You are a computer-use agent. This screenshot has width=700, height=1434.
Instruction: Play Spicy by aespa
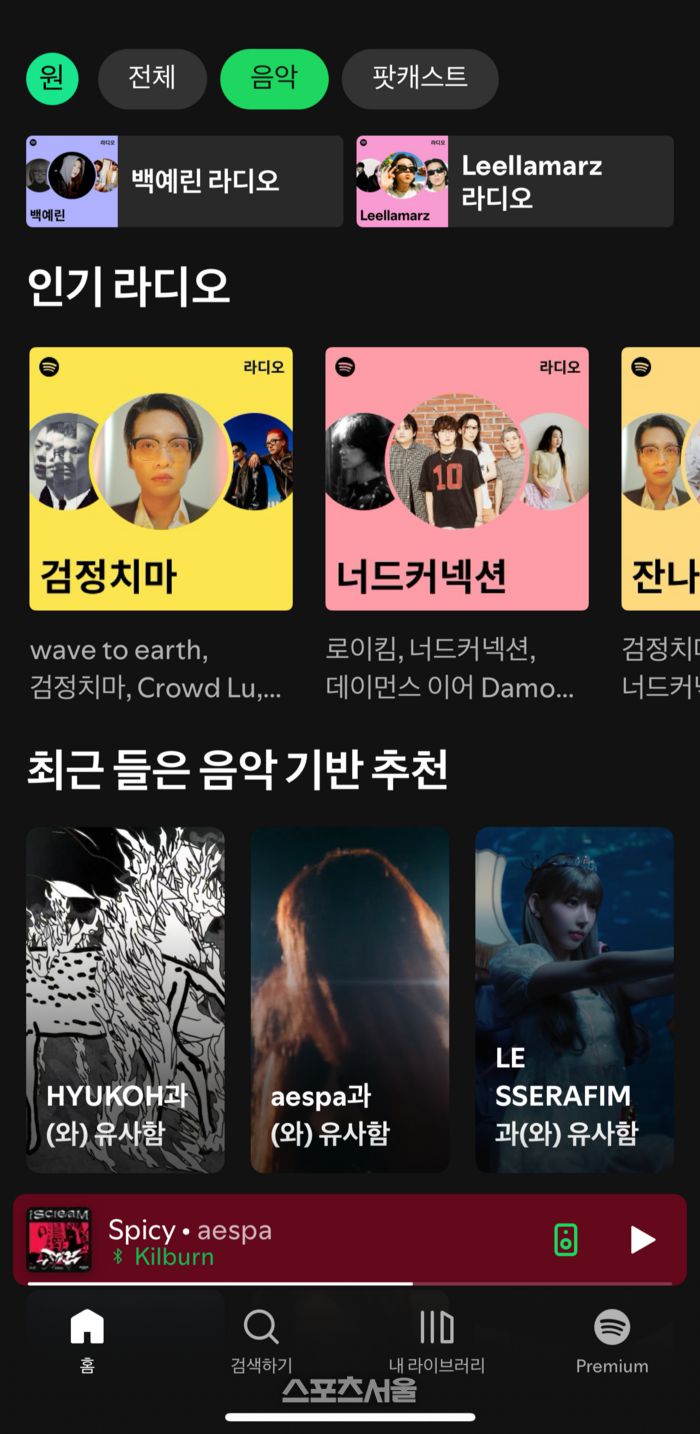click(x=642, y=1240)
